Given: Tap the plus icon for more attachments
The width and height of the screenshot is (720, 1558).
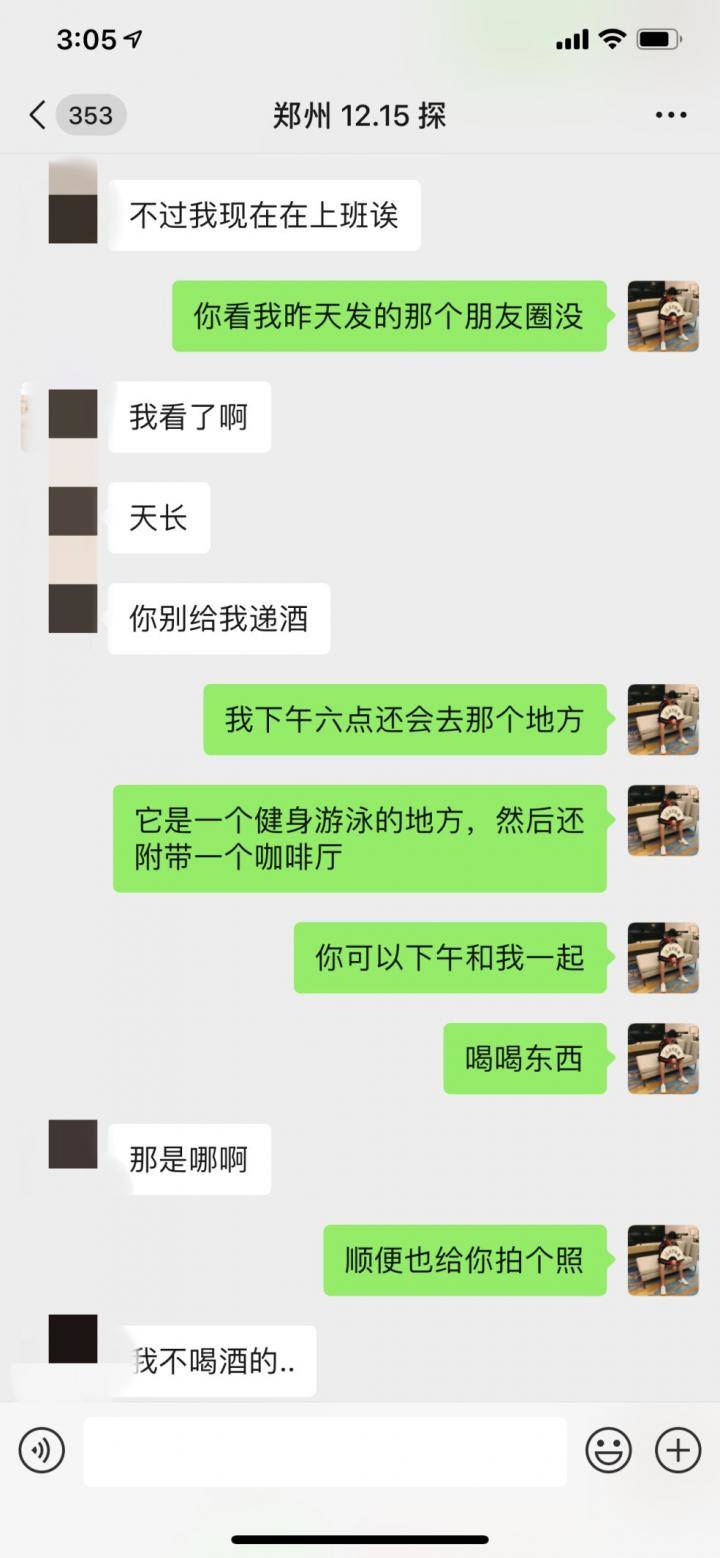Looking at the screenshot, I should pyautogui.click(x=676, y=1449).
